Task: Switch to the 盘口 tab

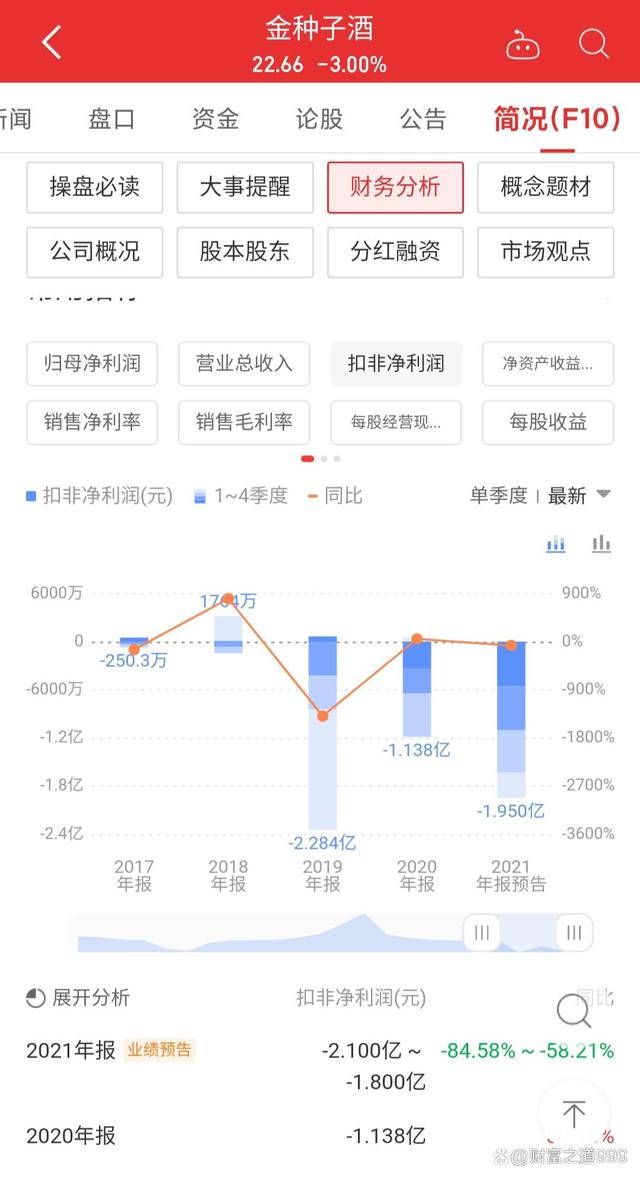Action: [x=112, y=119]
